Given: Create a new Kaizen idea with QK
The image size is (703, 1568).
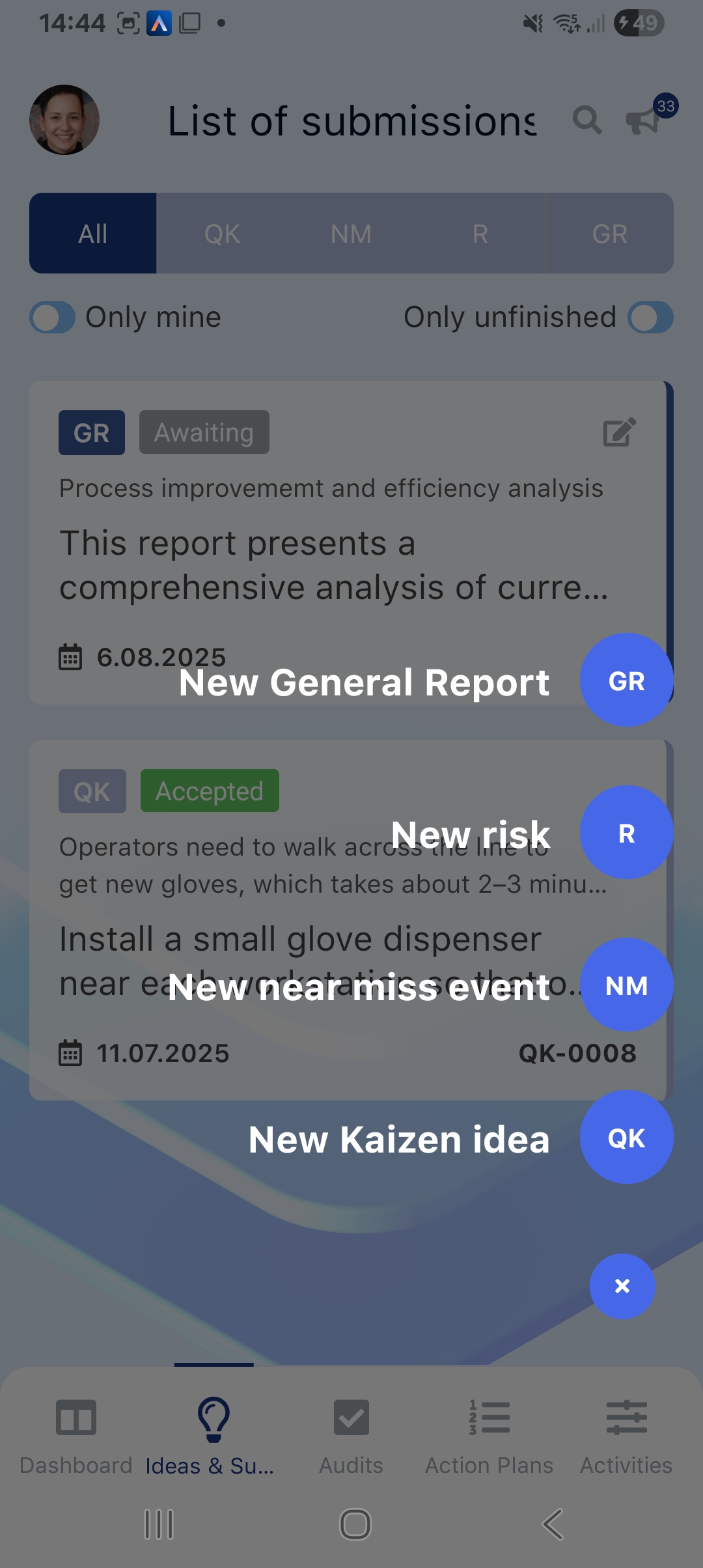Looking at the screenshot, I should pyautogui.click(x=626, y=1138).
